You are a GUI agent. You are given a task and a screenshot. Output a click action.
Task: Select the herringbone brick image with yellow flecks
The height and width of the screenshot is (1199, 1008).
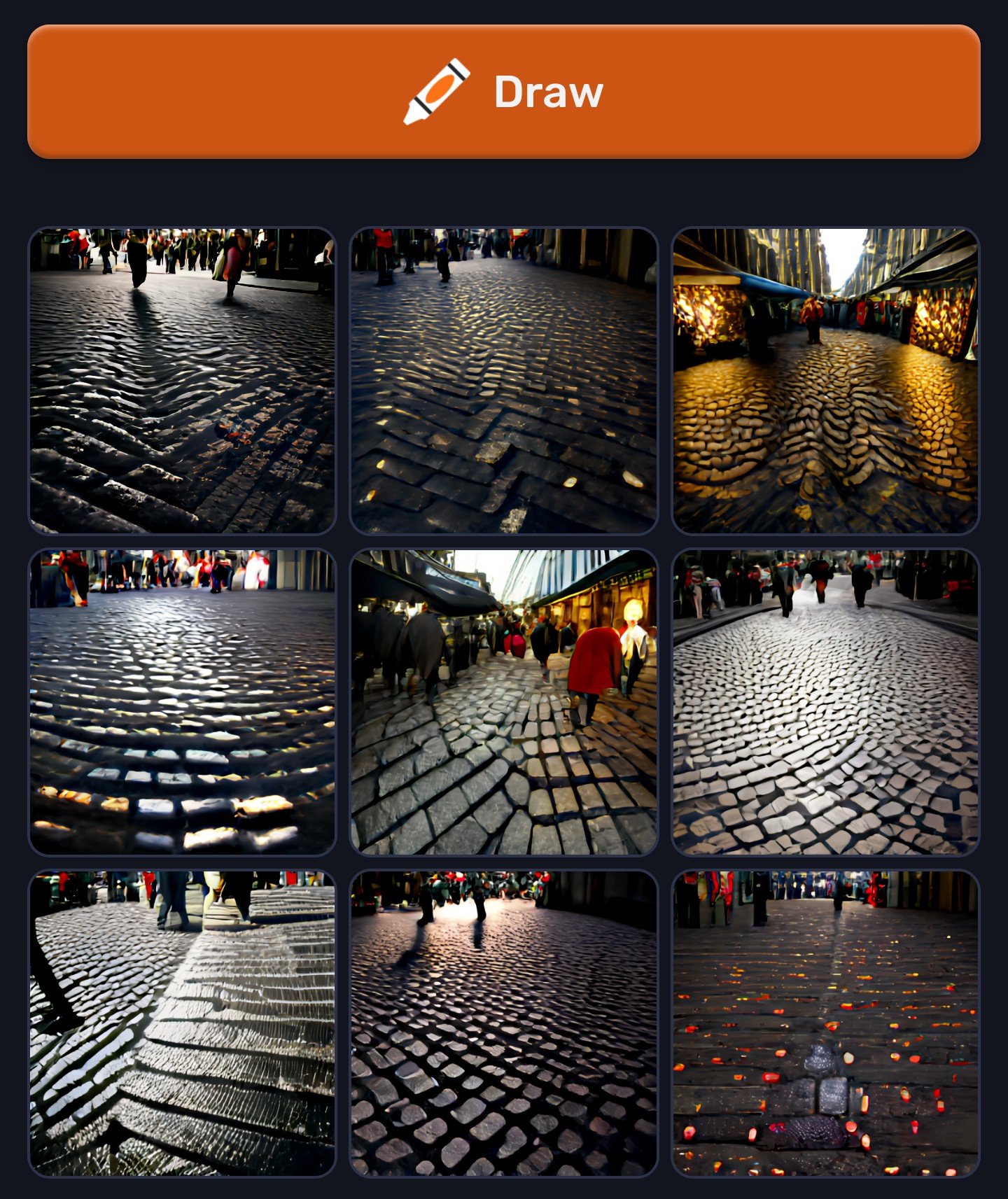pos(503,381)
